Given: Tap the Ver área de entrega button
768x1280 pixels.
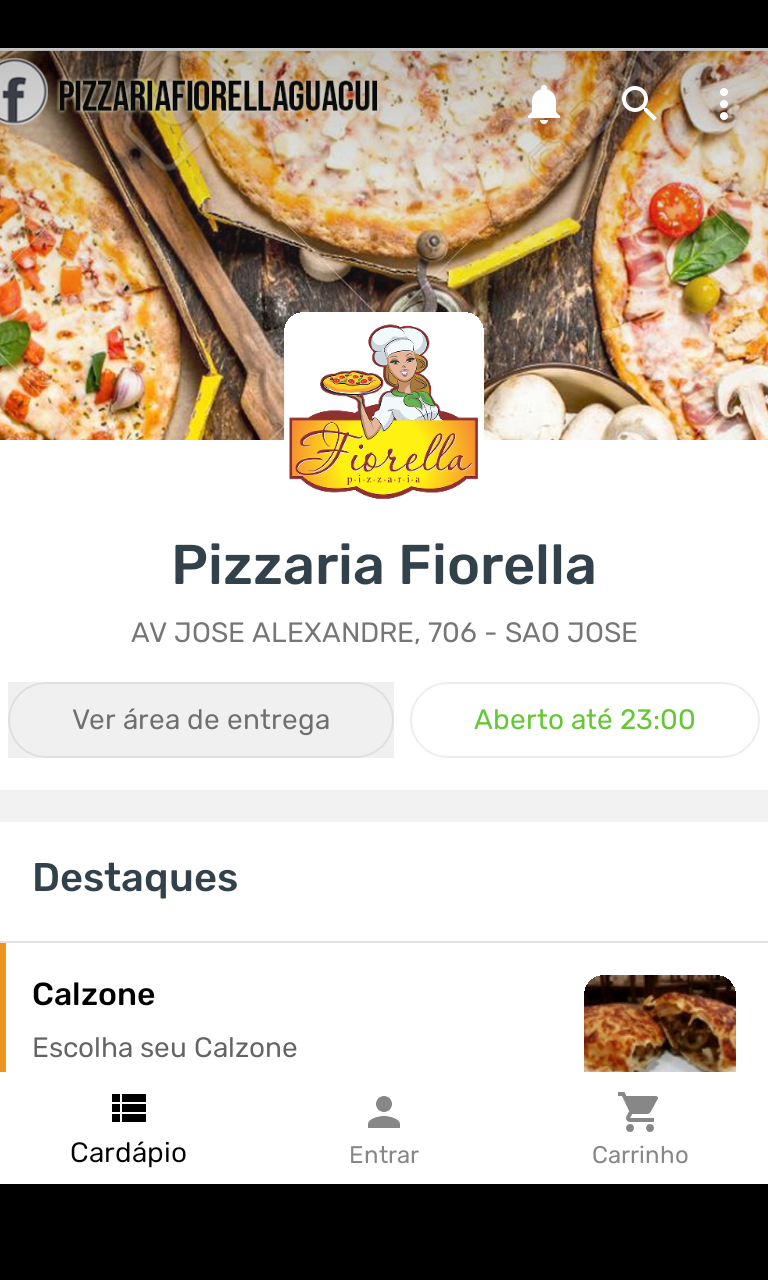Looking at the screenshot, I should 201,720.
